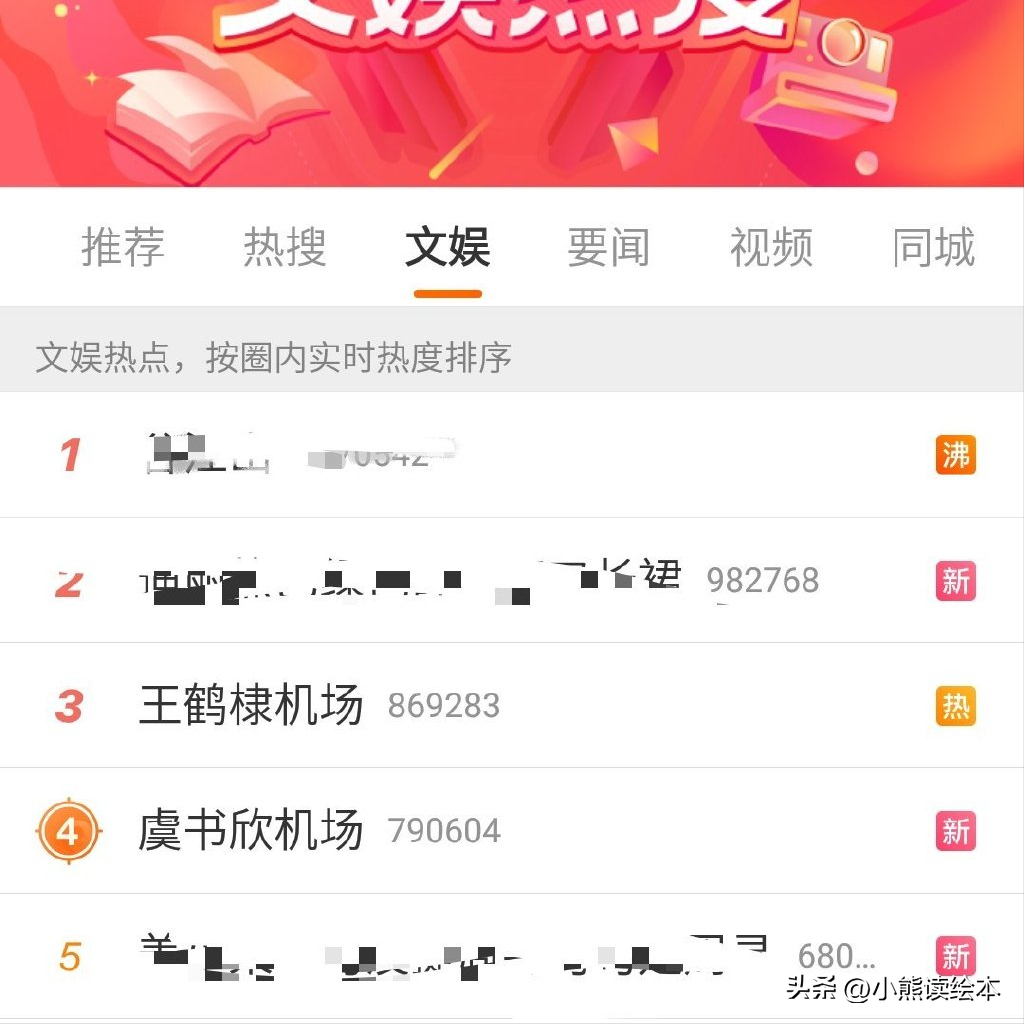1024x1024 pixels.
Task: Open the topic 王鹤棣机场
Action: pyautogui.click(x=251, y=706)
